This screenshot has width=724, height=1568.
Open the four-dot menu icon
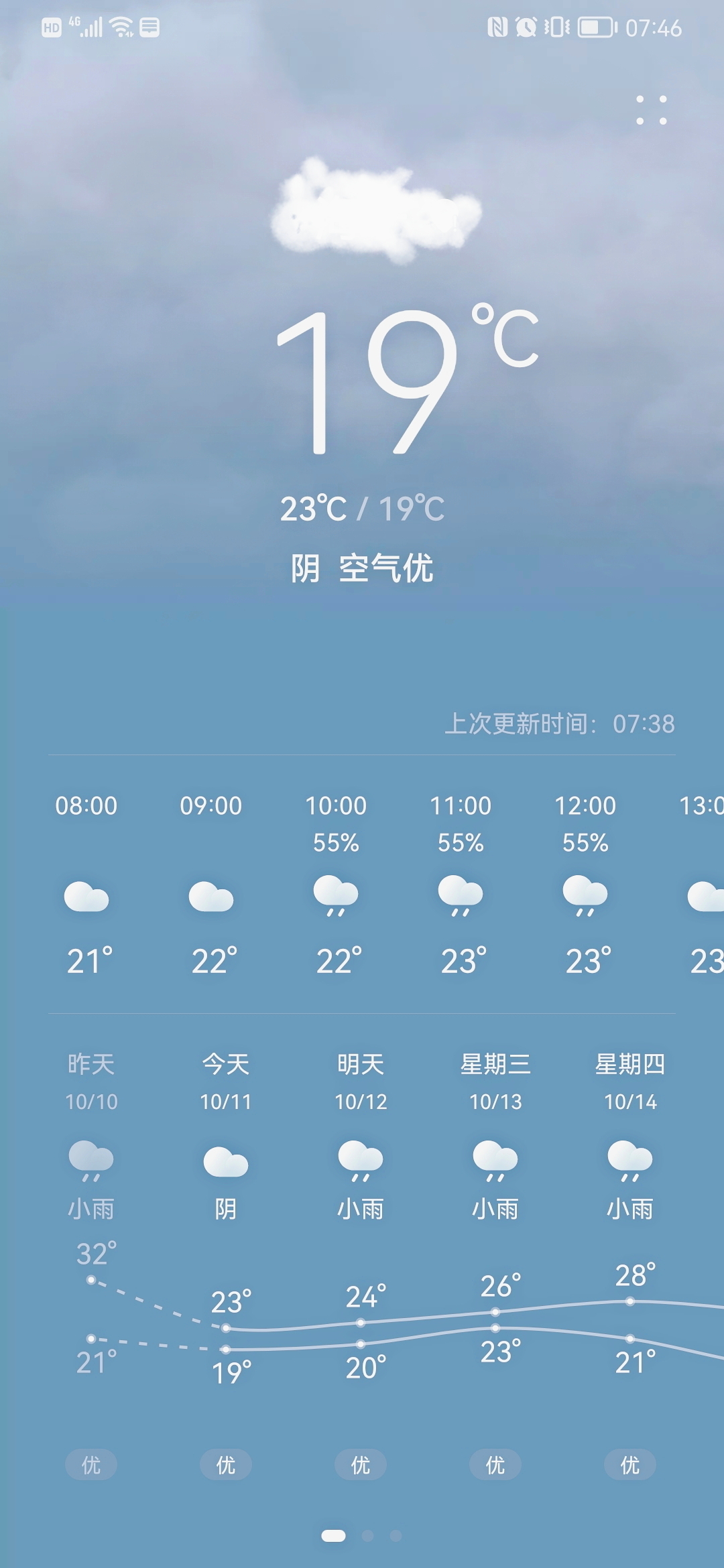click(651, 110)
